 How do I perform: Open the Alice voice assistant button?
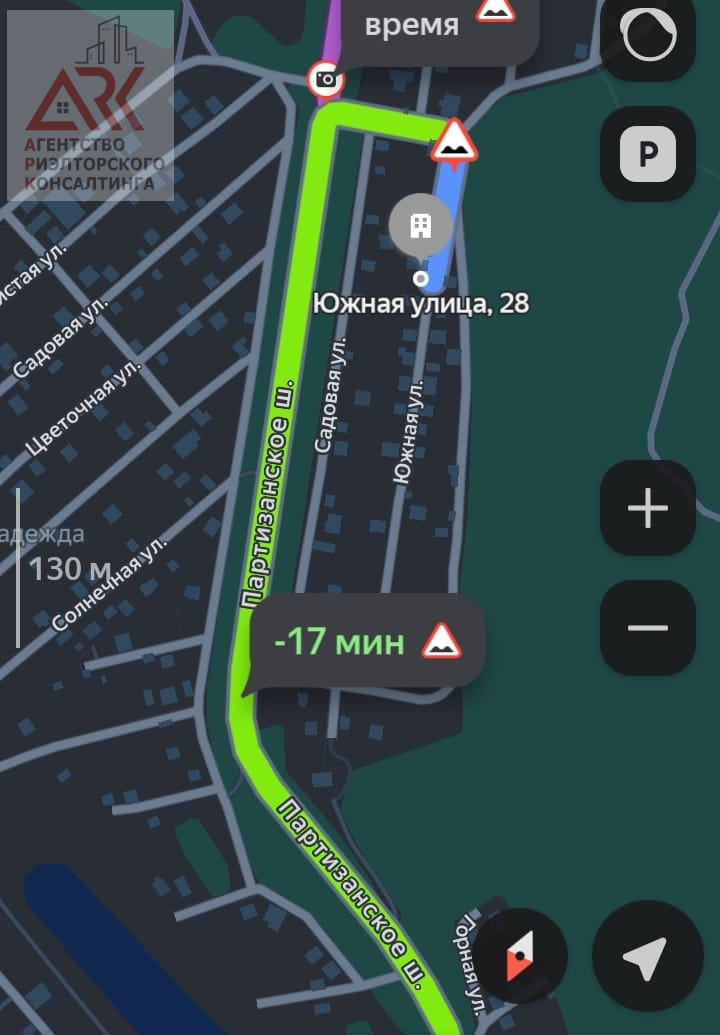[x=648, y=35]
